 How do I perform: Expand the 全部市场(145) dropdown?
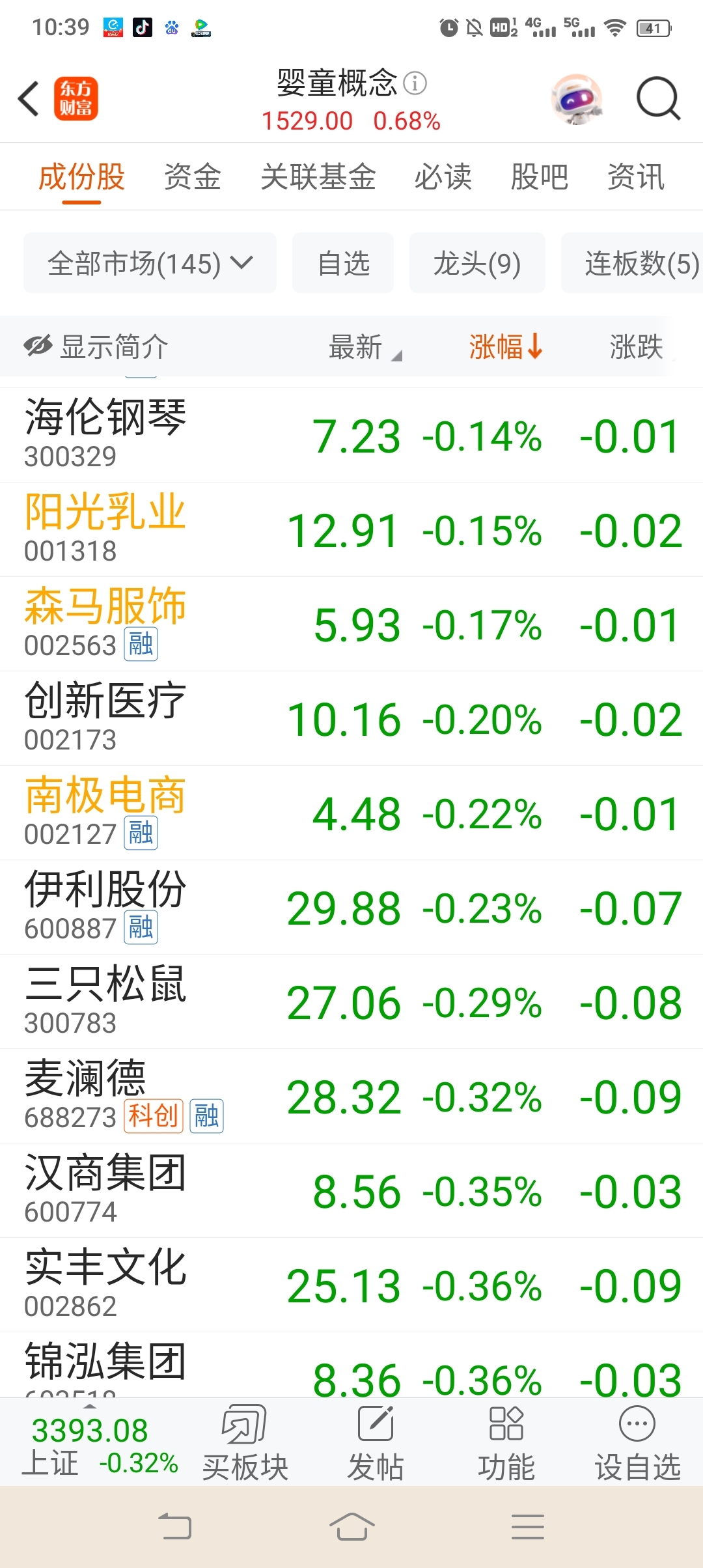[x=150, y=263]
